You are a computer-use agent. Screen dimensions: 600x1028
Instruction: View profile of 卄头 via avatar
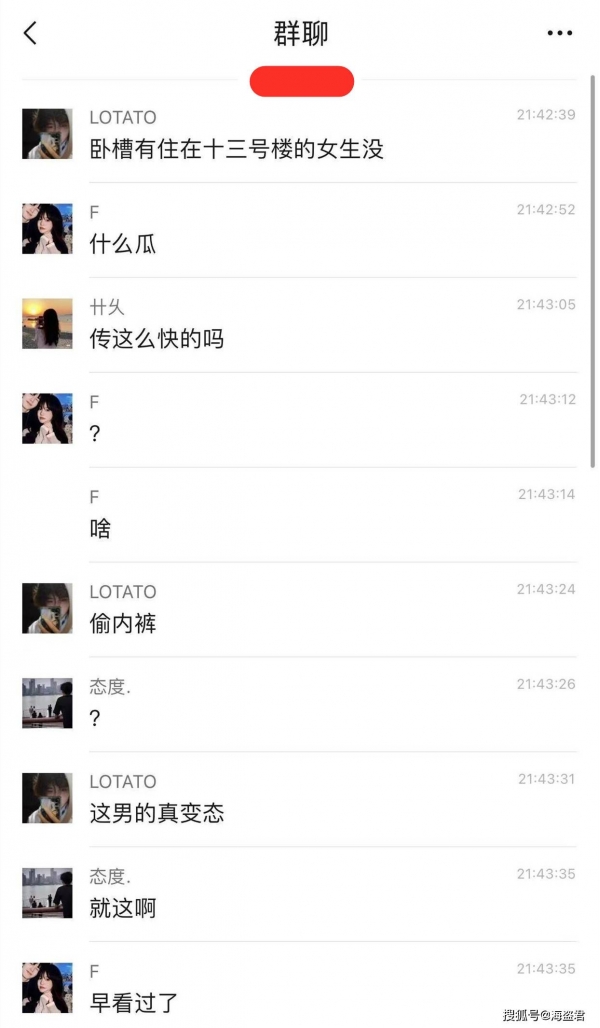(47, 324)
